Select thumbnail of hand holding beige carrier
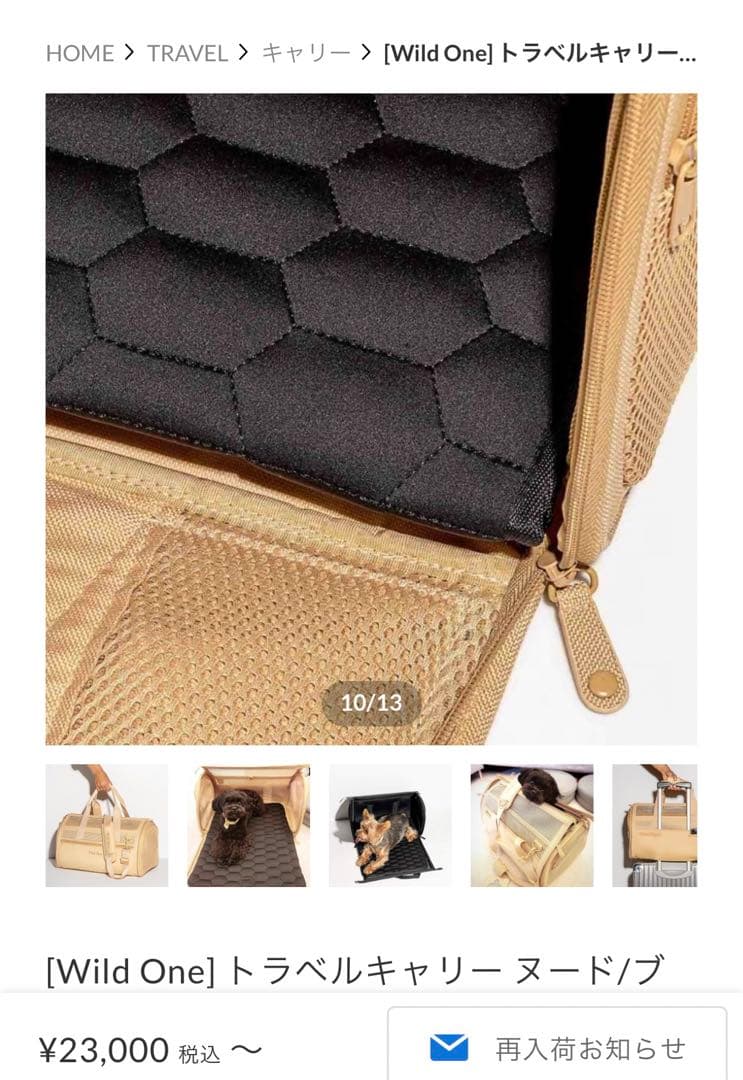743x1080 pixels. [107, 826]
